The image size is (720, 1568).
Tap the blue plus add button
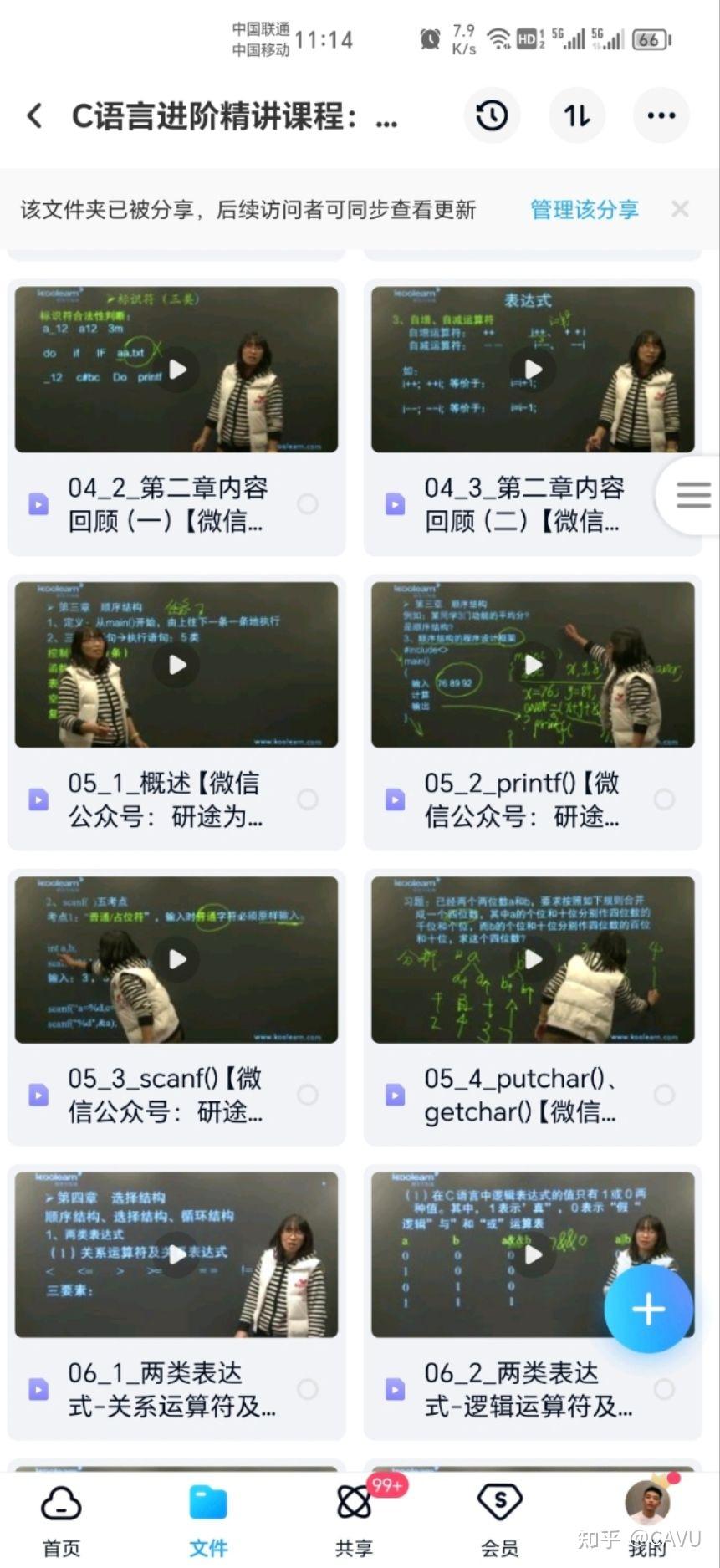tap(649, 1309)
